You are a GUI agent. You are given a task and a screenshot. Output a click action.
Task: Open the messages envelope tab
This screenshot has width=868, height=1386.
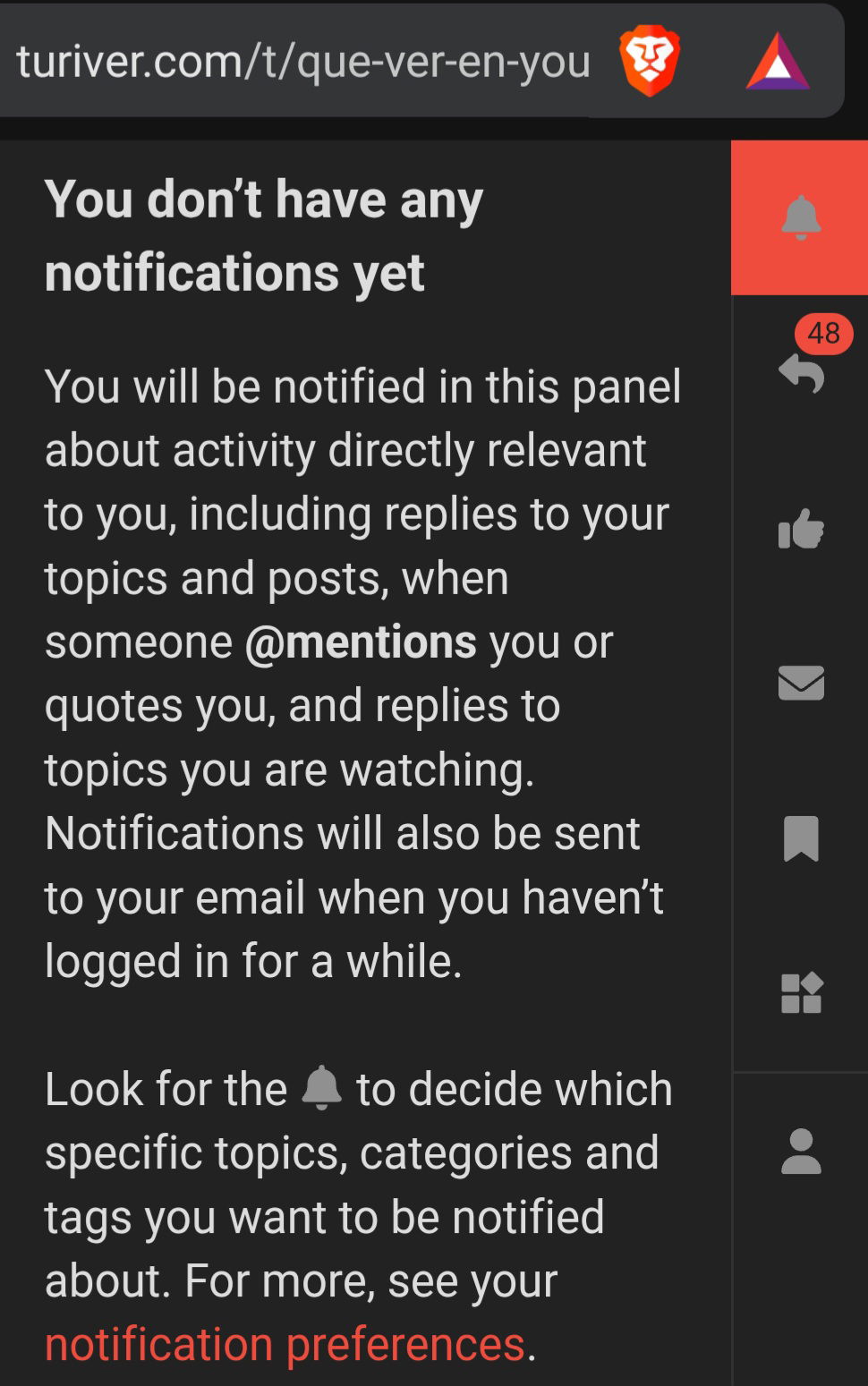[801, 684]
